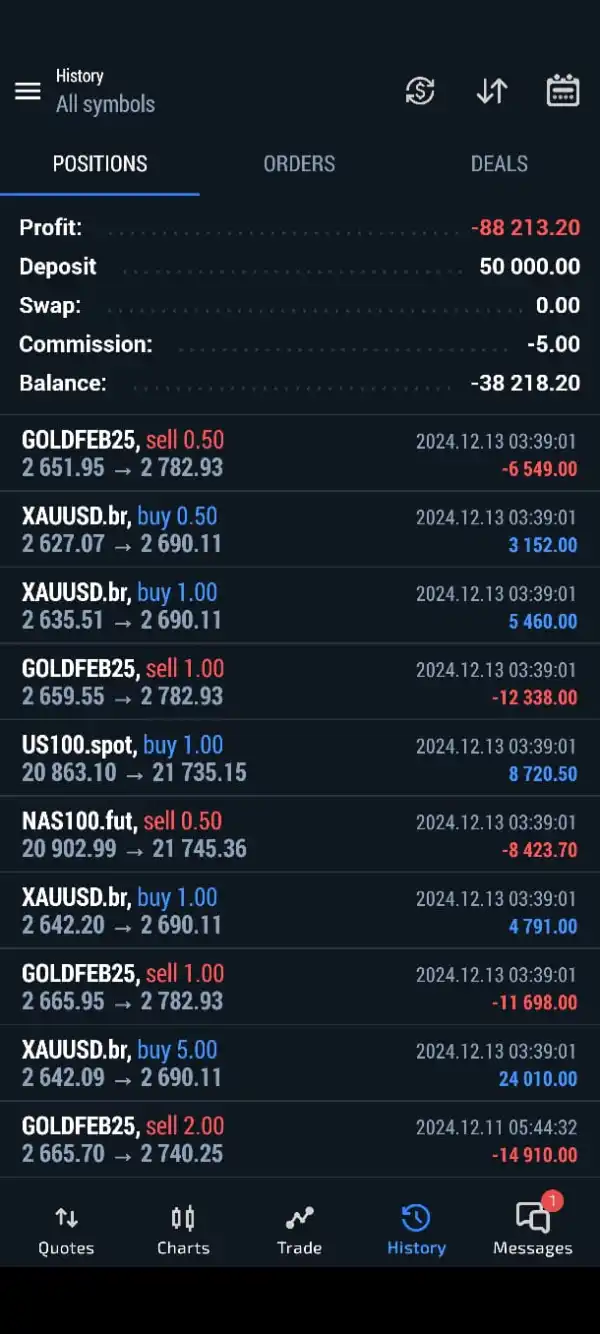Open NAS100.fut sell 0.50 position
600x1334 pixels.
click(300, 835)
